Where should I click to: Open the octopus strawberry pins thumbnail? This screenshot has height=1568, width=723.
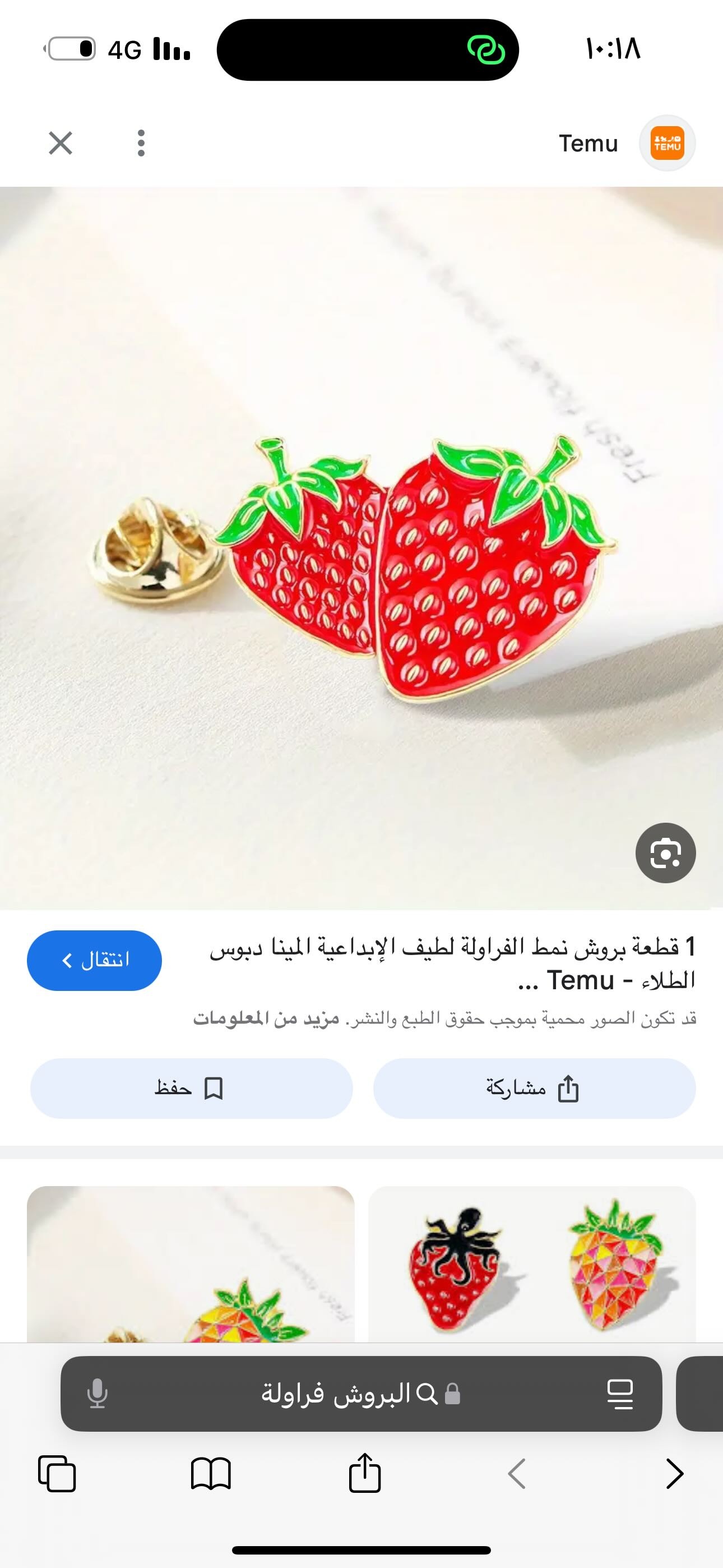pyautogui.click(x=532, y=1263)
